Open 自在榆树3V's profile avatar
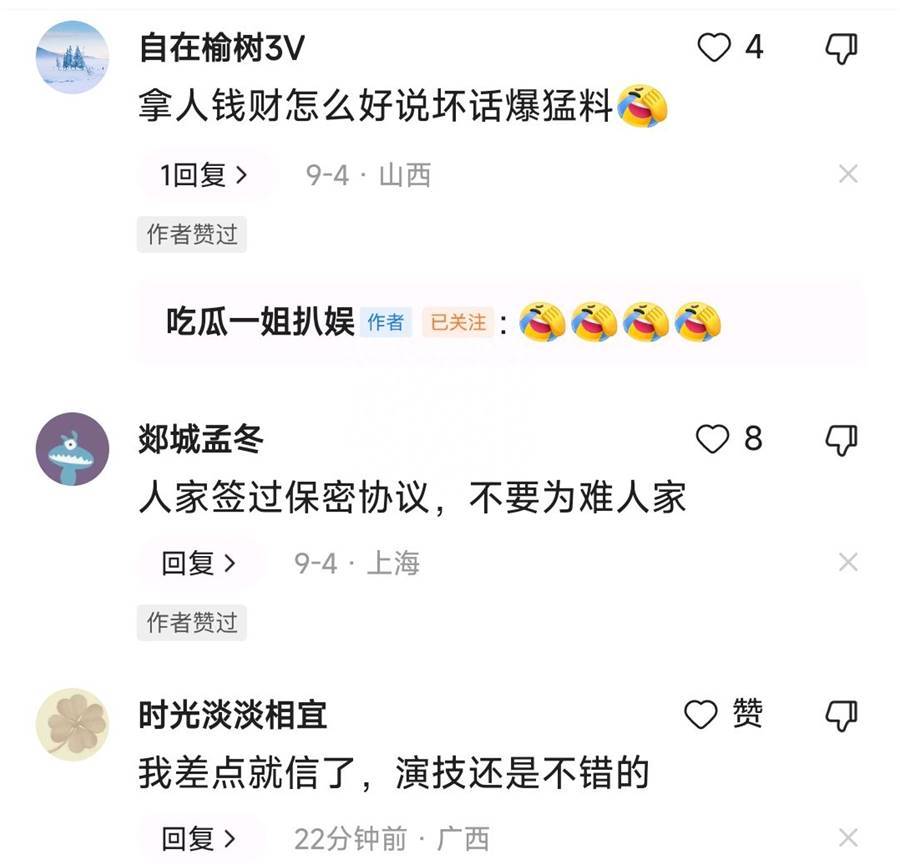 72,57
